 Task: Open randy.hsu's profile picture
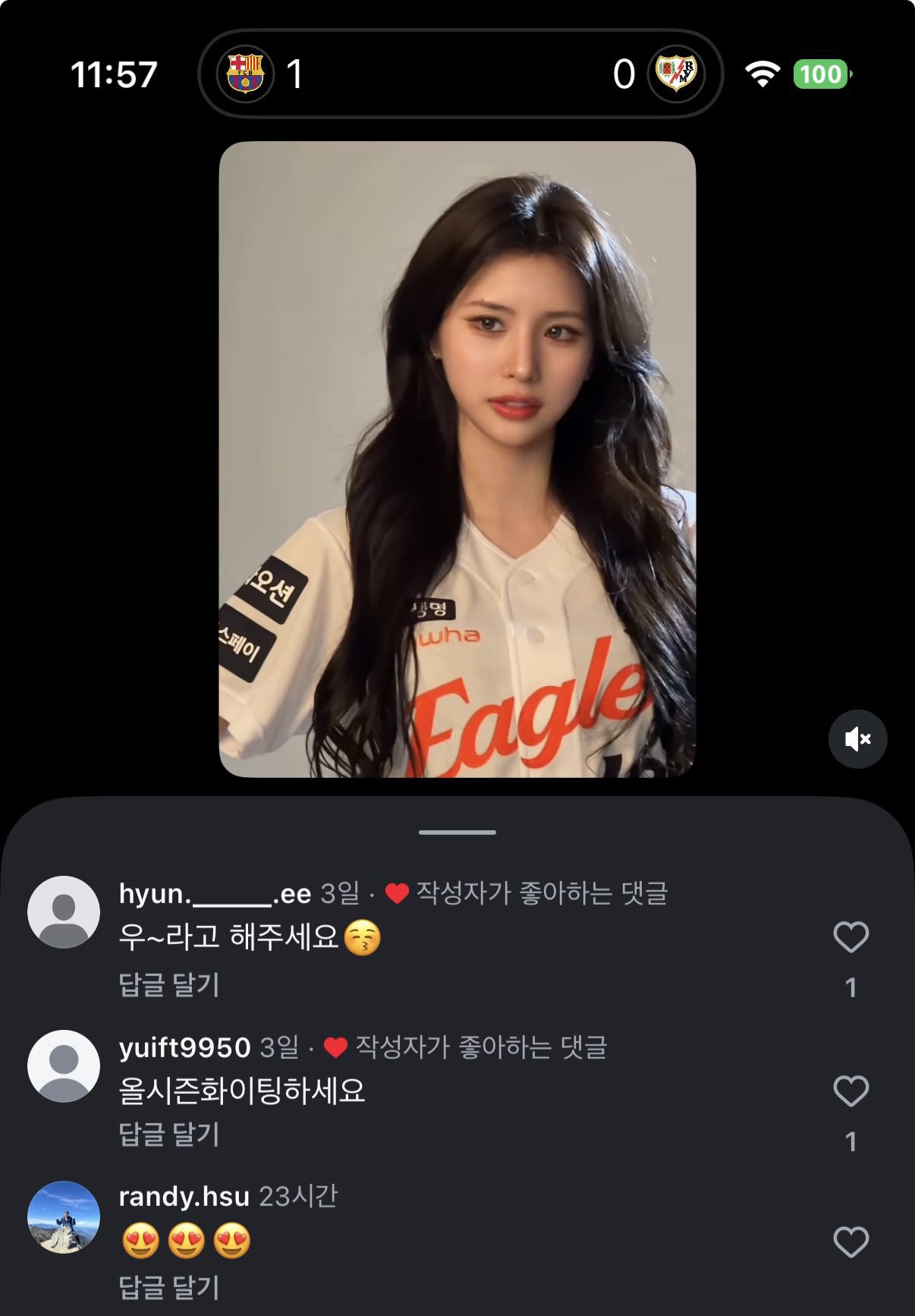[x=64, y=1217]
